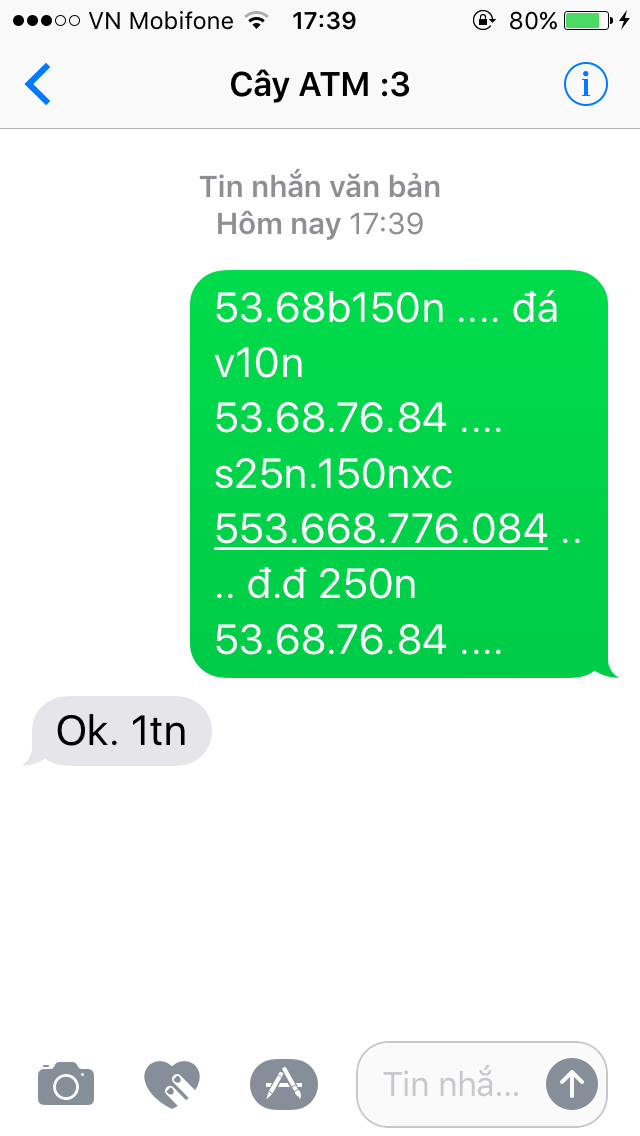The height and width of the screenshot is (1136, 640).
Task: Go back to the message list
Action: click(38, 85)
